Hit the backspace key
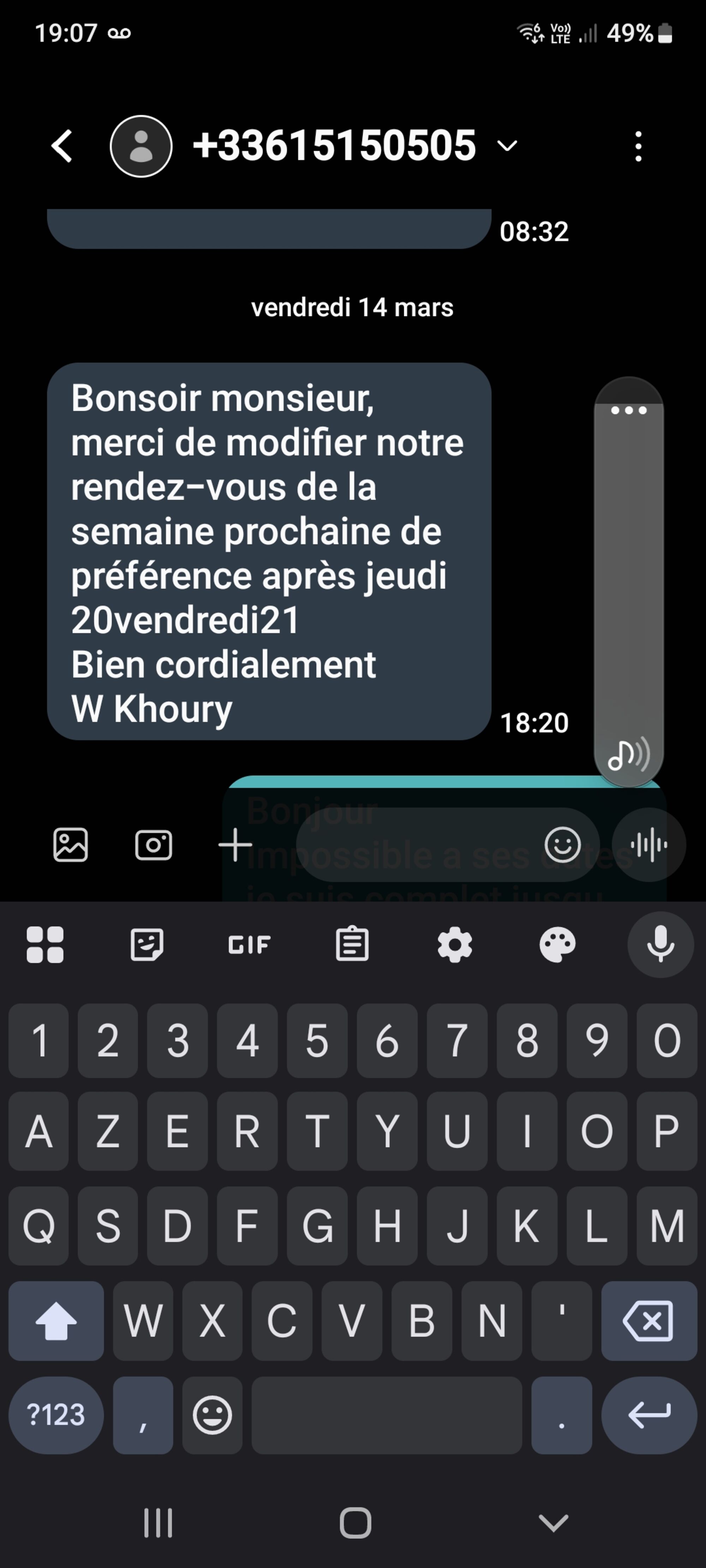The image size is (706, 1568). coord(649,1321)
